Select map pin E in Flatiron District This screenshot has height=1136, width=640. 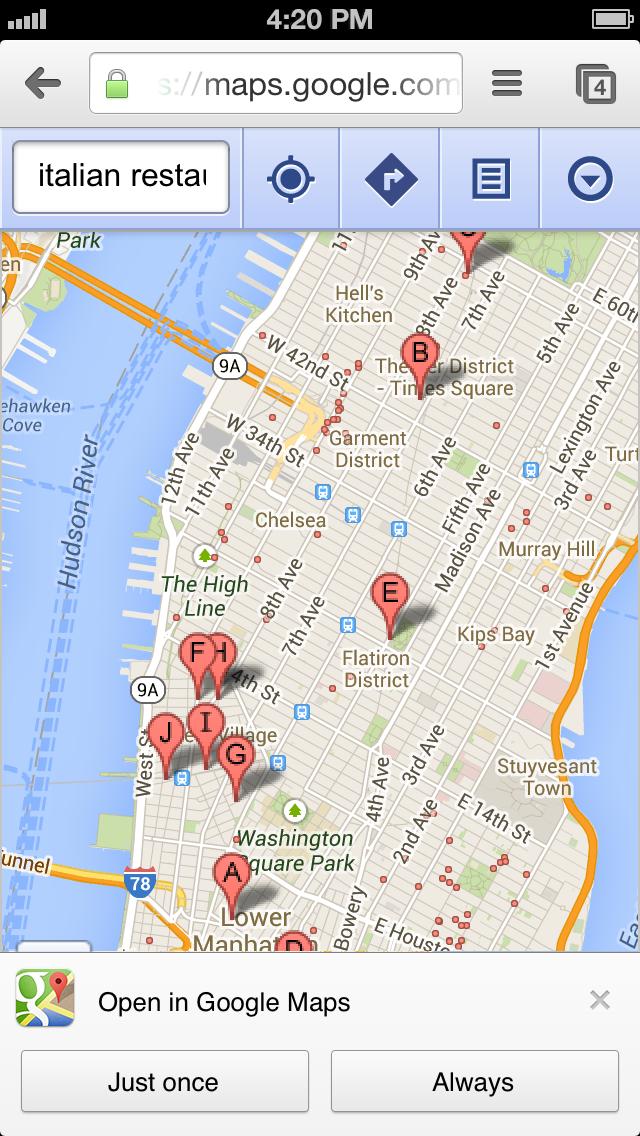(390, 599)
